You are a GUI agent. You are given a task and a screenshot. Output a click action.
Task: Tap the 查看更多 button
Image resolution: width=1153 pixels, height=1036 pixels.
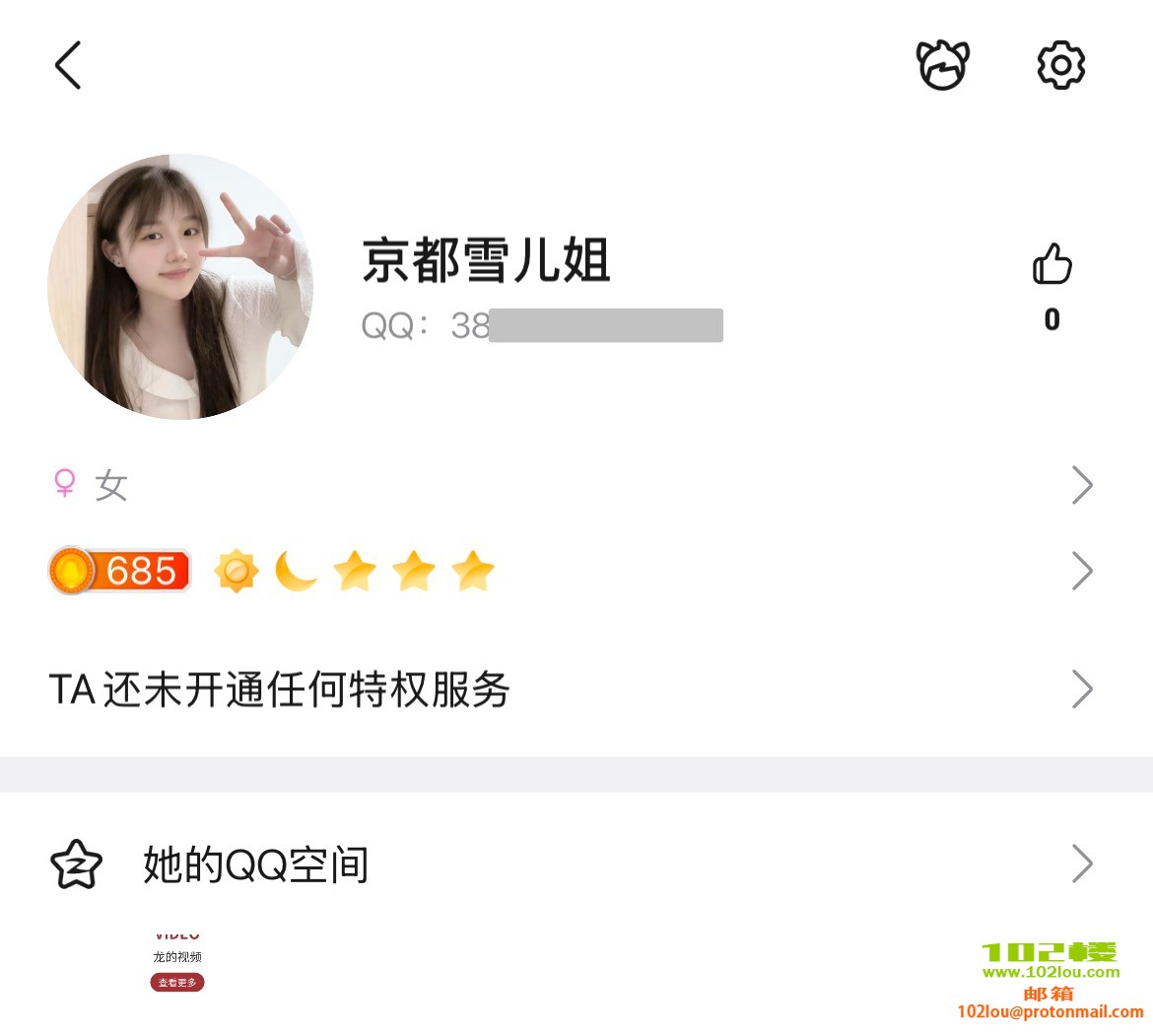177,983
